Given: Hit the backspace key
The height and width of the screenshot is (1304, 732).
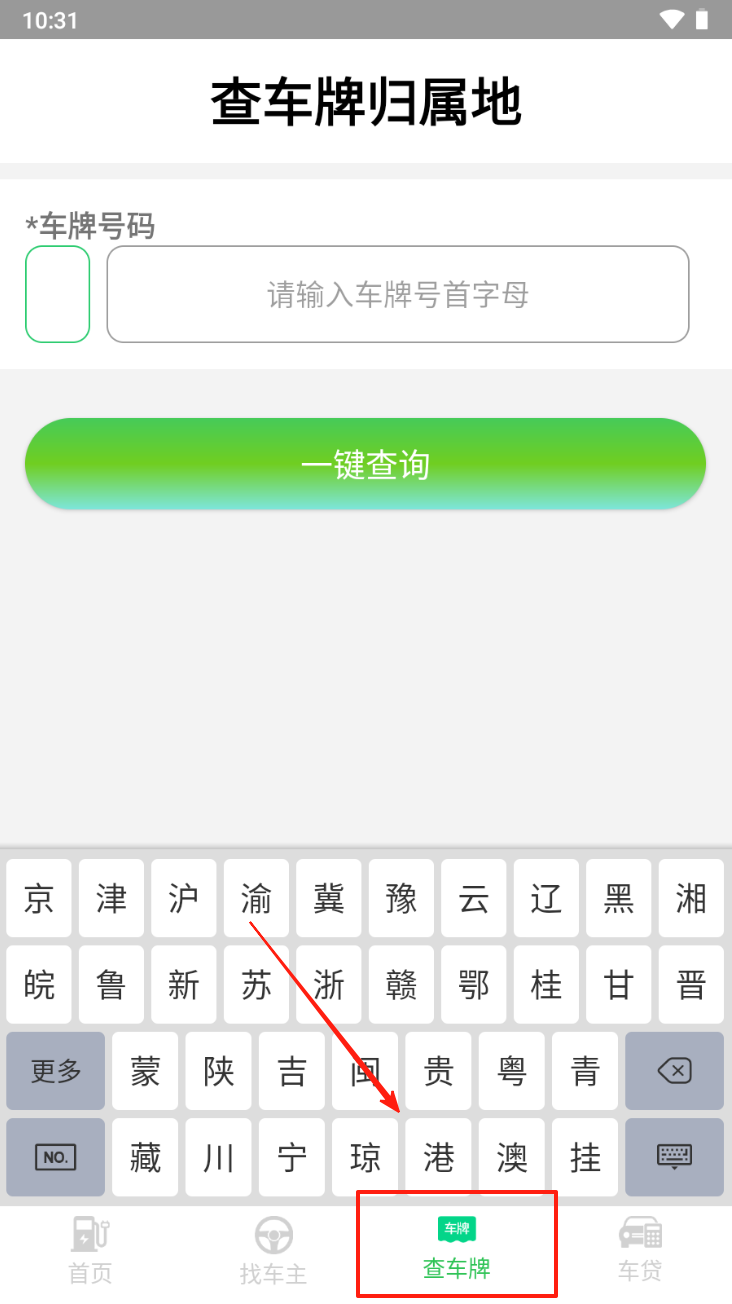Looking at the screenshot, I should [x=674, y=1071].
